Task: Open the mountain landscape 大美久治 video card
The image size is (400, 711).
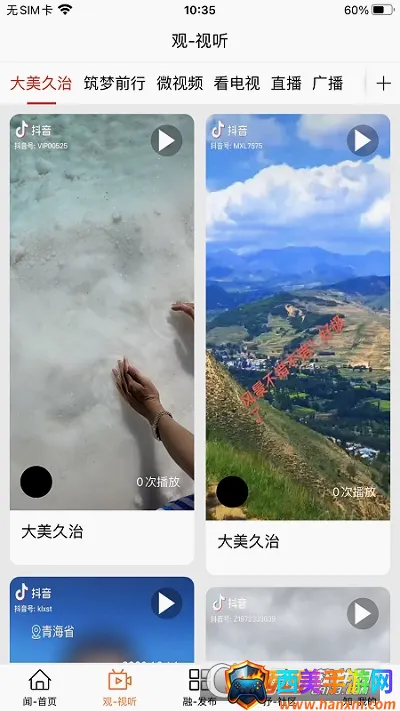Action: 298,344
